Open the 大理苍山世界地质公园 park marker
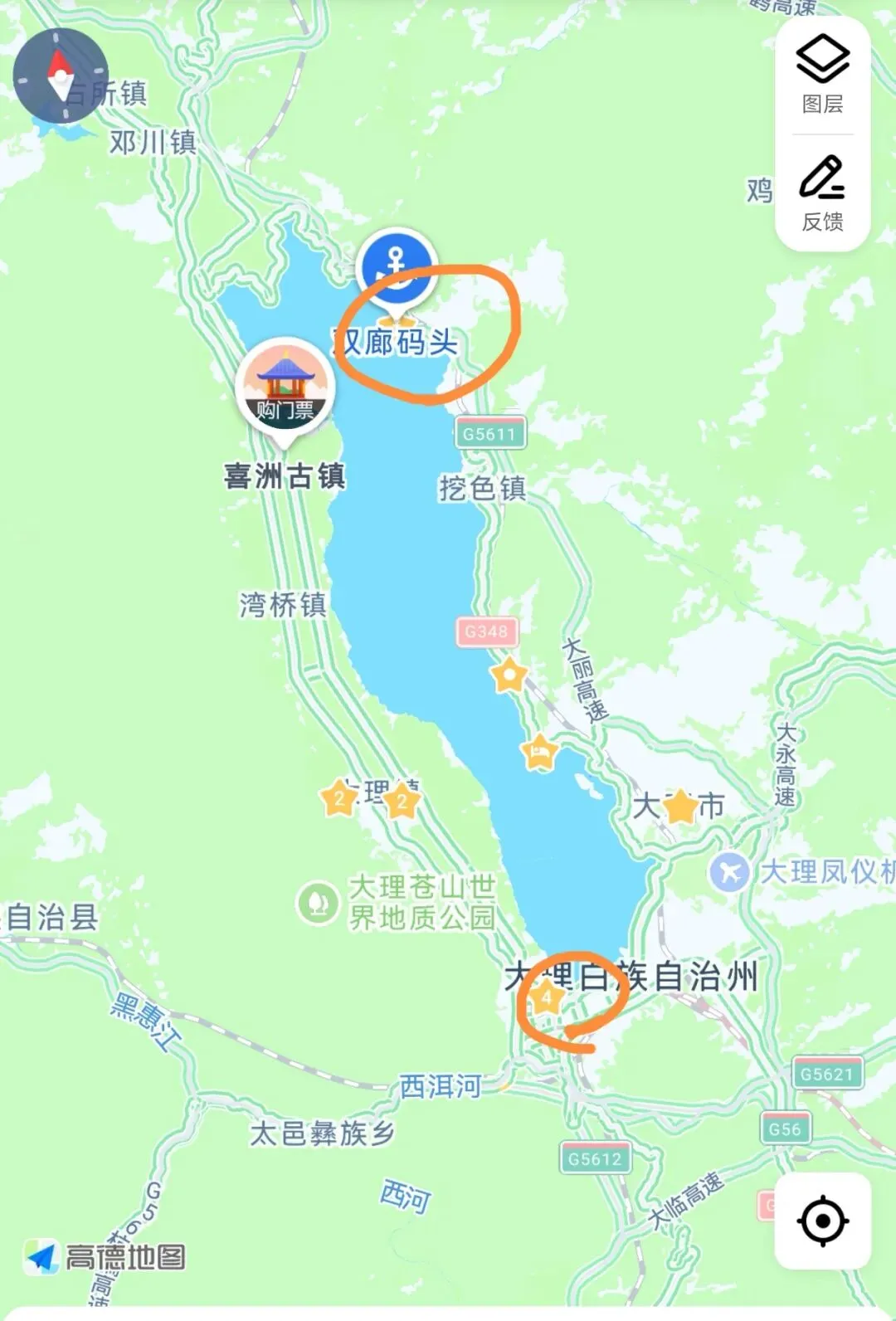The height and width of the screenshot is (1321, 896). click(318, 902)
